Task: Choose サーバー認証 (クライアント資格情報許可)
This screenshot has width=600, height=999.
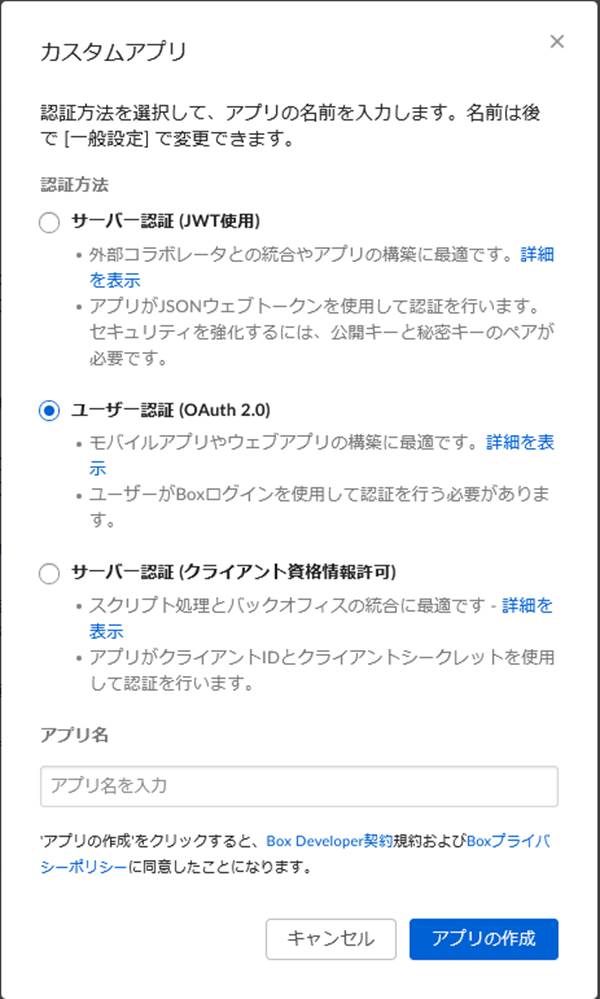Action: tap(49, 573)
